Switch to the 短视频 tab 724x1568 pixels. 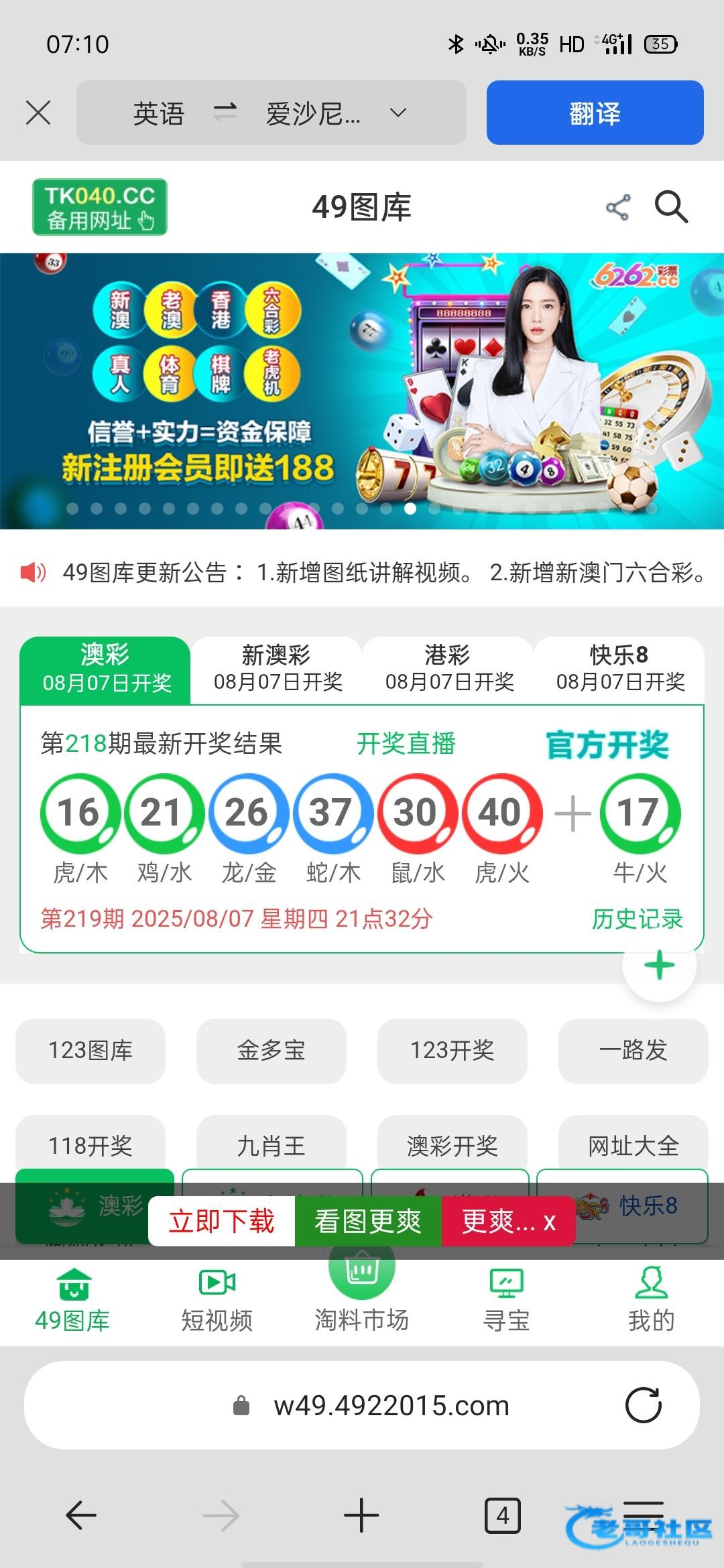click(x=217, y=1301)
